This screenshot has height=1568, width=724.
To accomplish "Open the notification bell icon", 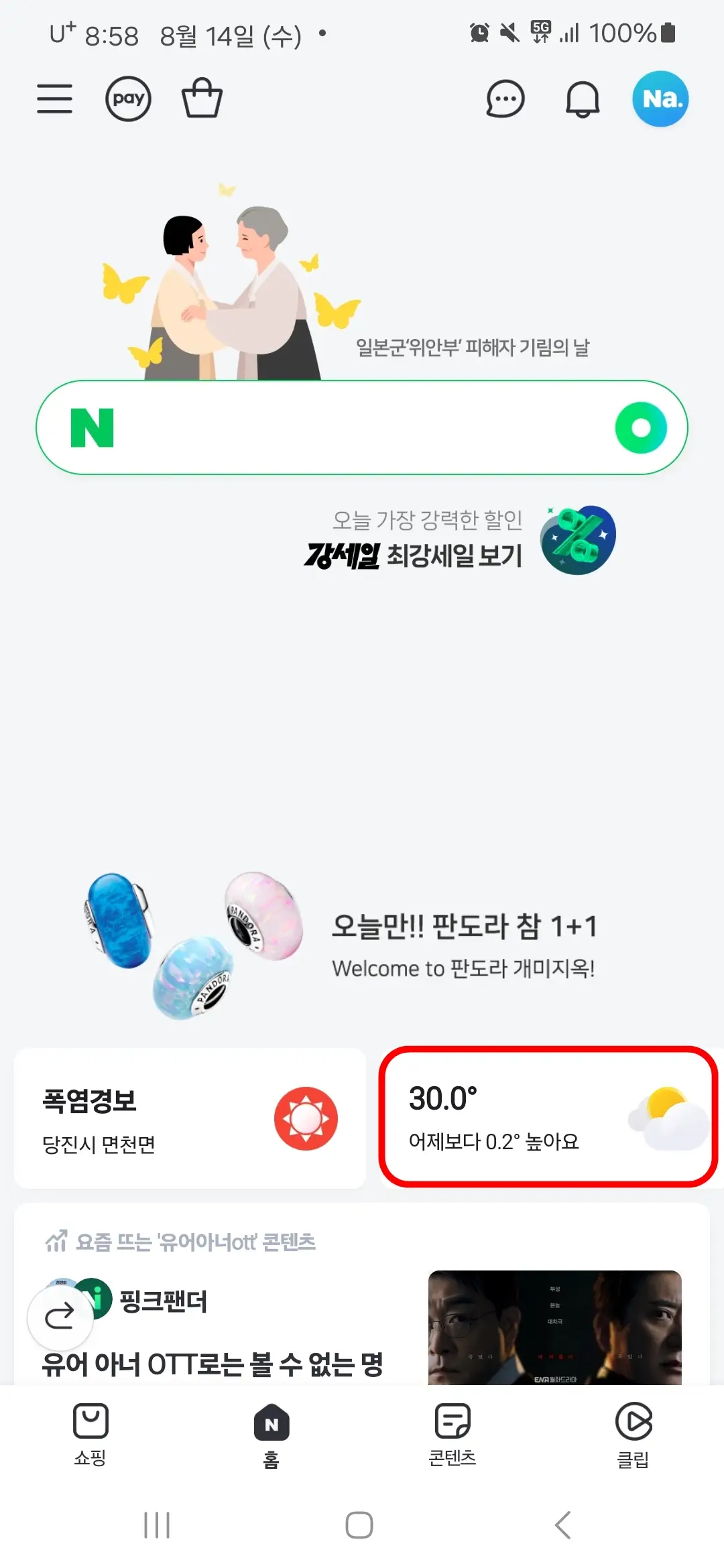I will [x=582, y=98].
